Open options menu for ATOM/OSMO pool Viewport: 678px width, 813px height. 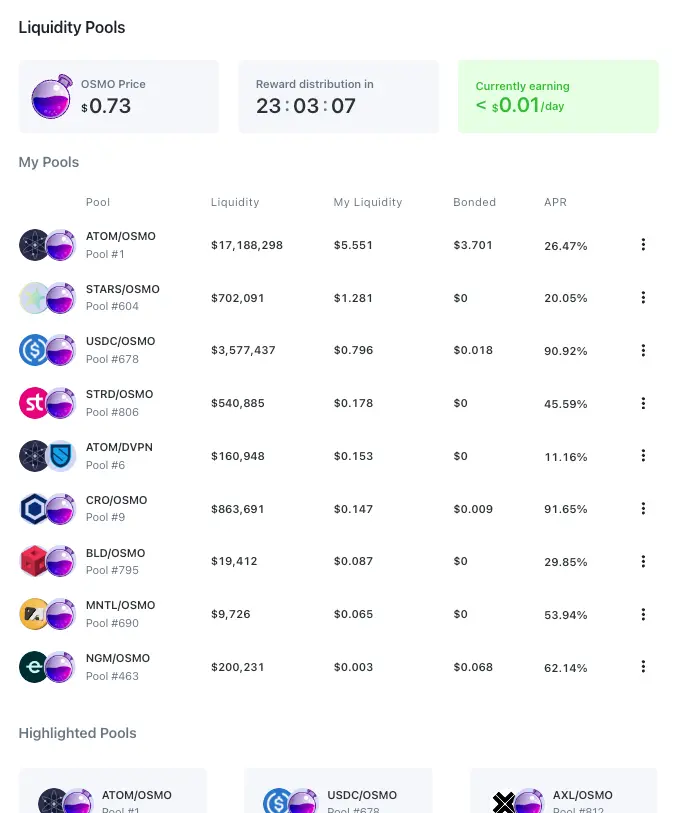pos(643,245)
